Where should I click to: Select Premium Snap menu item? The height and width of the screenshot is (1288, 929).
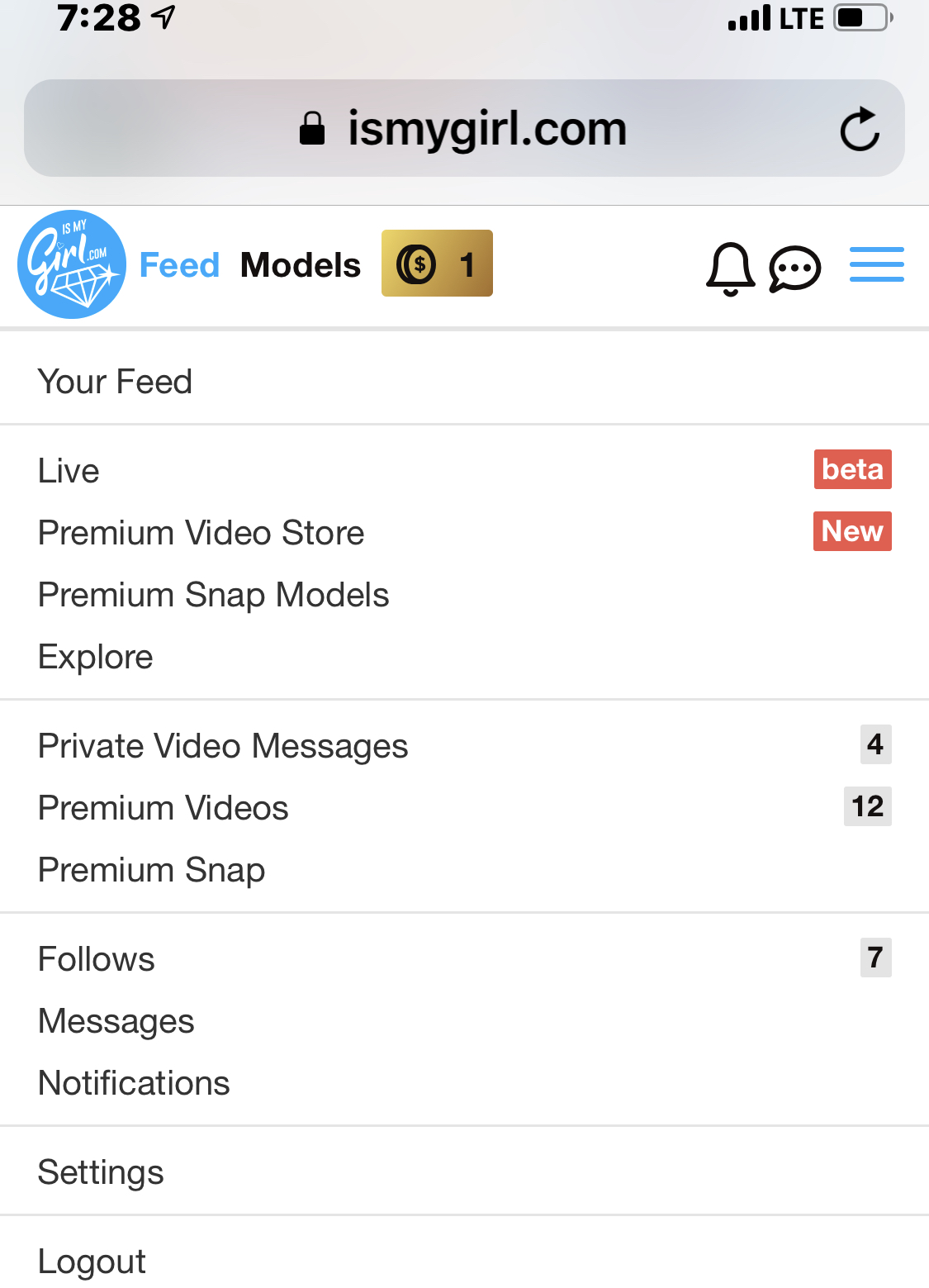(152, 870)
